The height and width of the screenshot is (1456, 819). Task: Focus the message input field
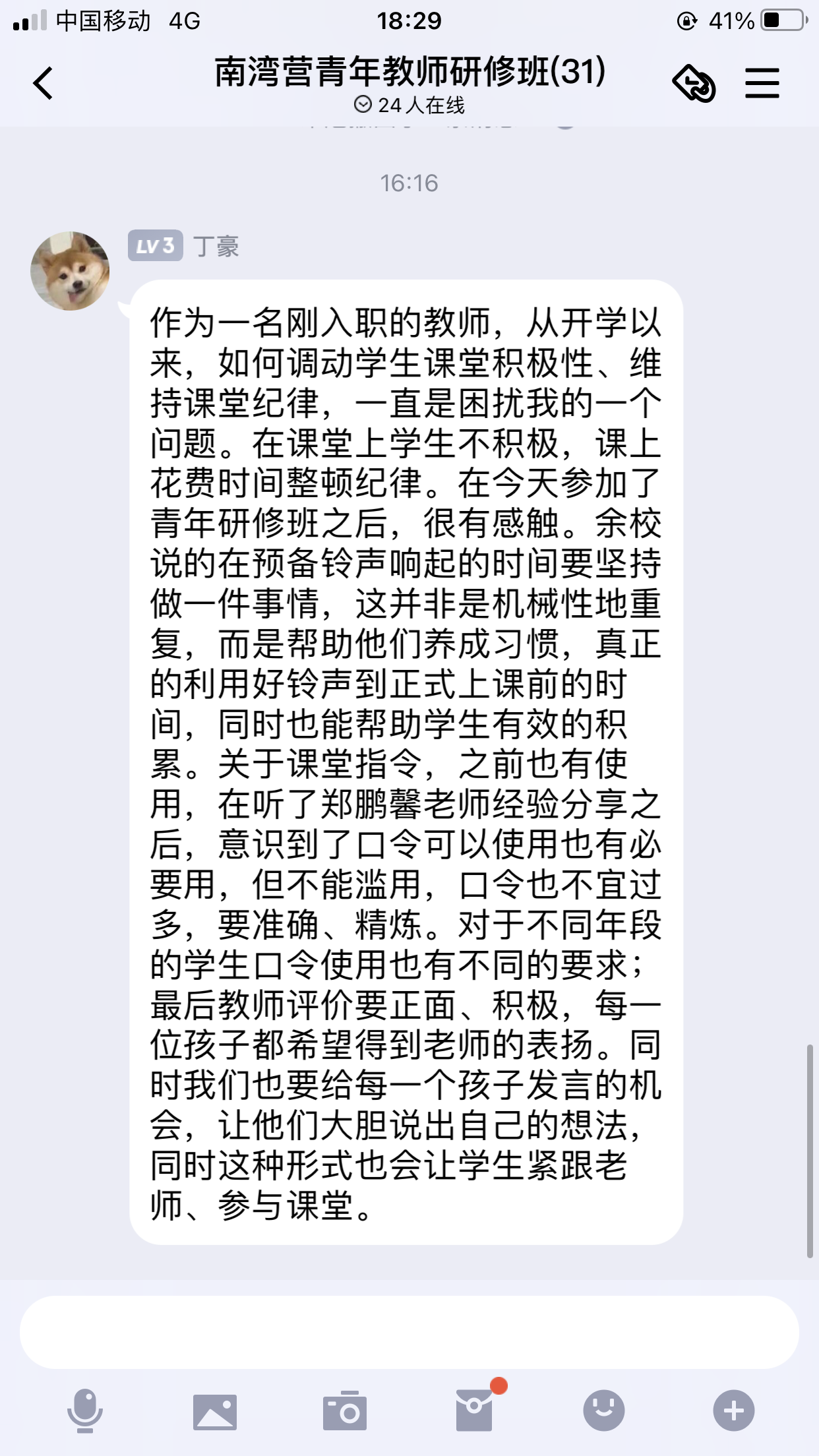click(x=409, y=1333)
